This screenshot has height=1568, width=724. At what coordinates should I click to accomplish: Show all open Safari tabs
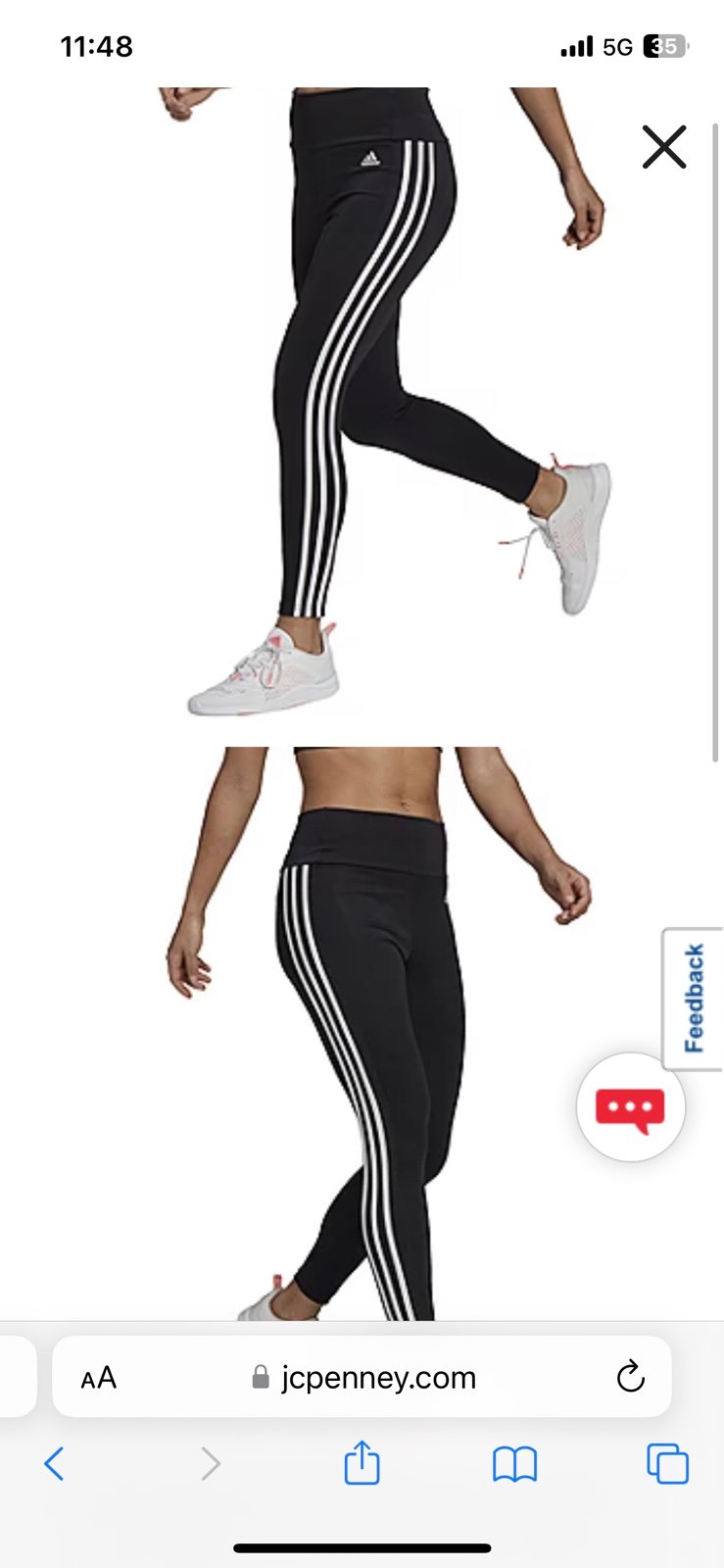[667, 1463]
